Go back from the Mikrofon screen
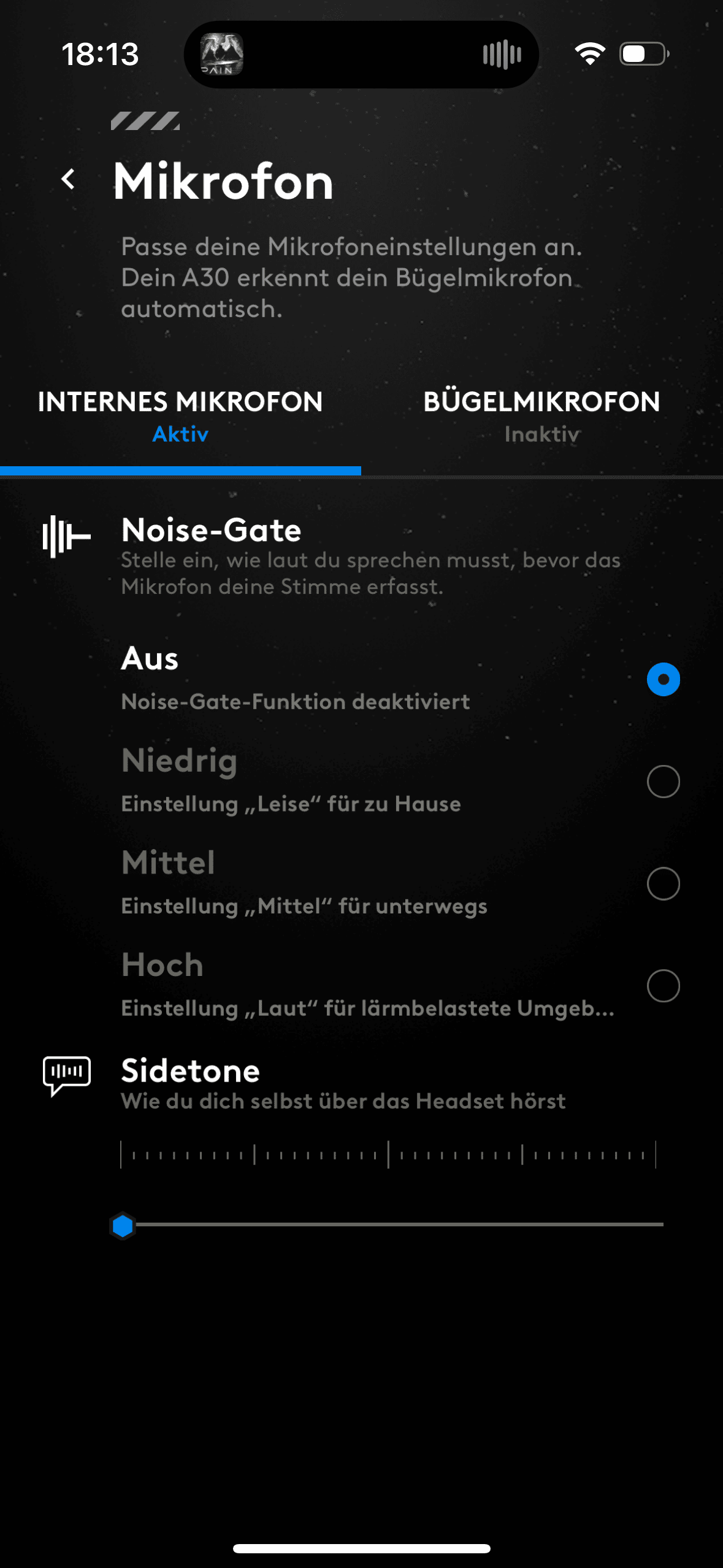The width and height of the screenshot is (723, 1568). pos(68,180)
